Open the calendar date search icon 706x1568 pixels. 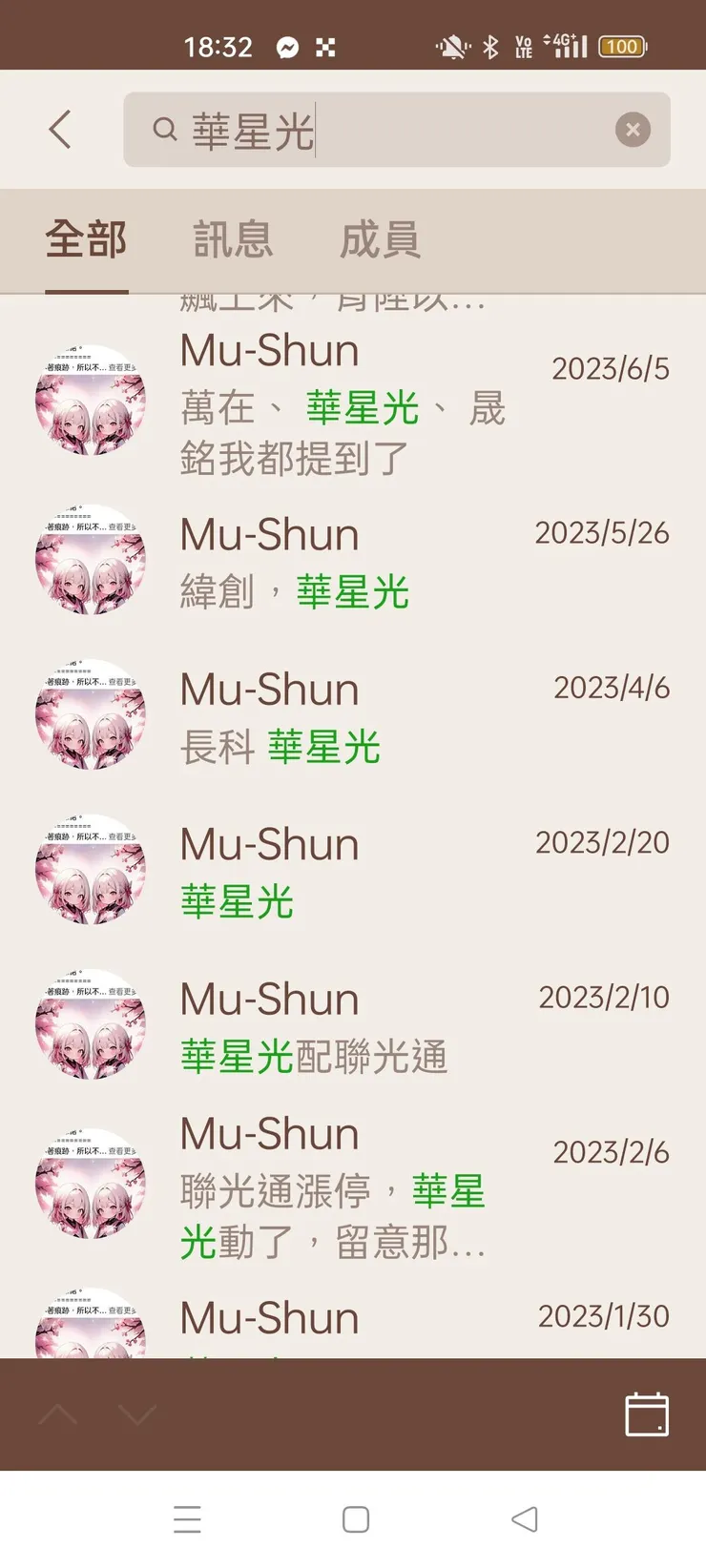click(646, 1414)
